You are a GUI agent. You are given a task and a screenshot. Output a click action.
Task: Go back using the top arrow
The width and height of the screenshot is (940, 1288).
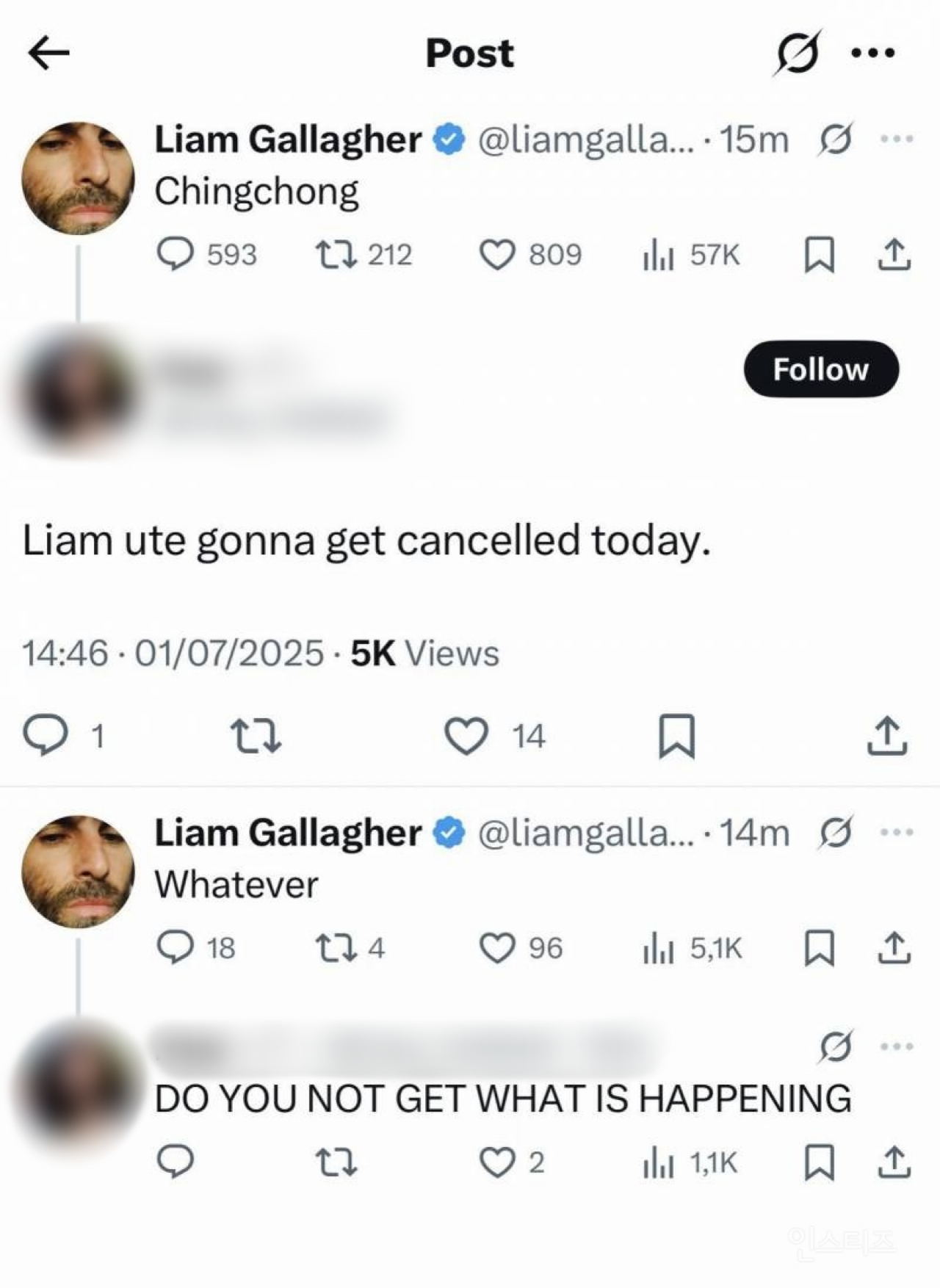pyautogui.click(x=48, y=53)
